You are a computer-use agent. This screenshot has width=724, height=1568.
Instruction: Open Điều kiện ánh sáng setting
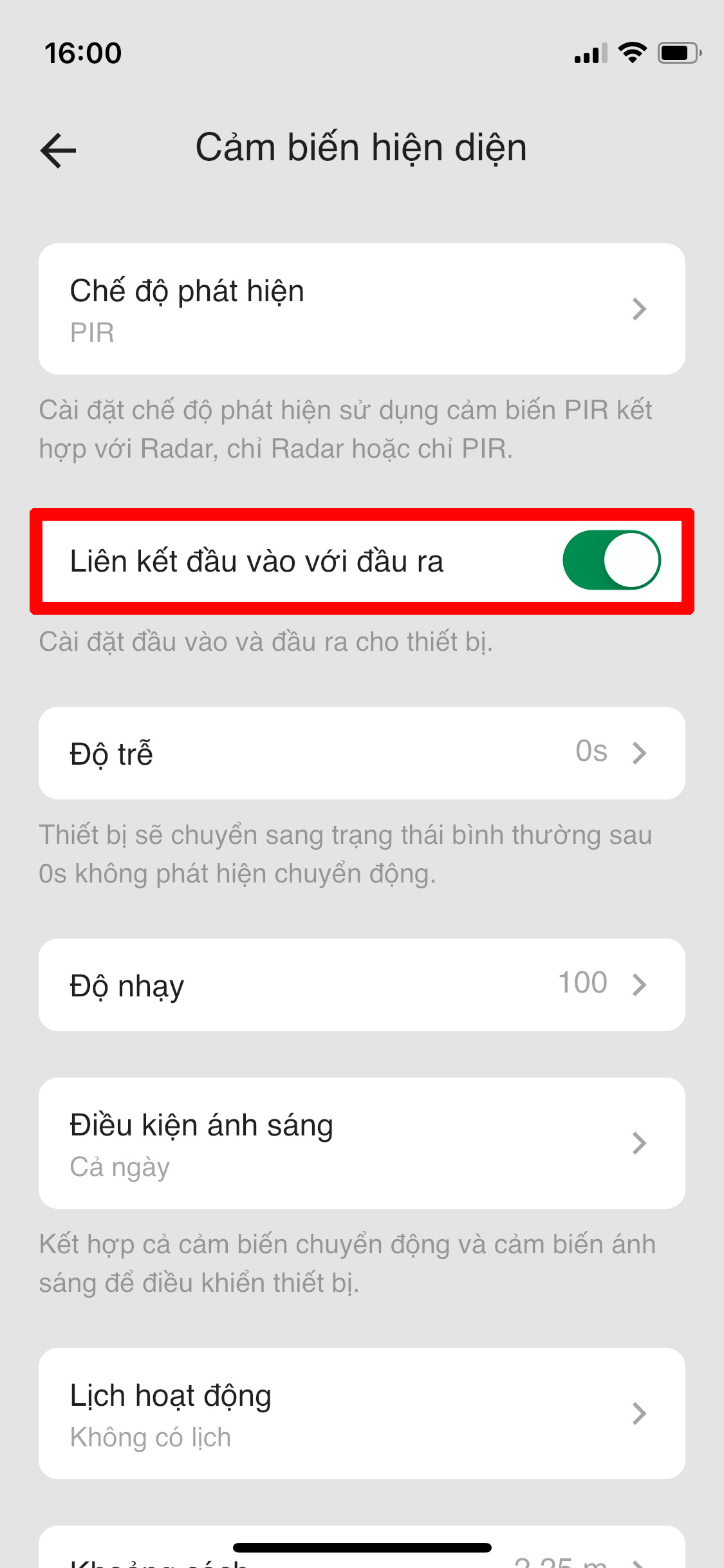click(x=361, y=1143)
